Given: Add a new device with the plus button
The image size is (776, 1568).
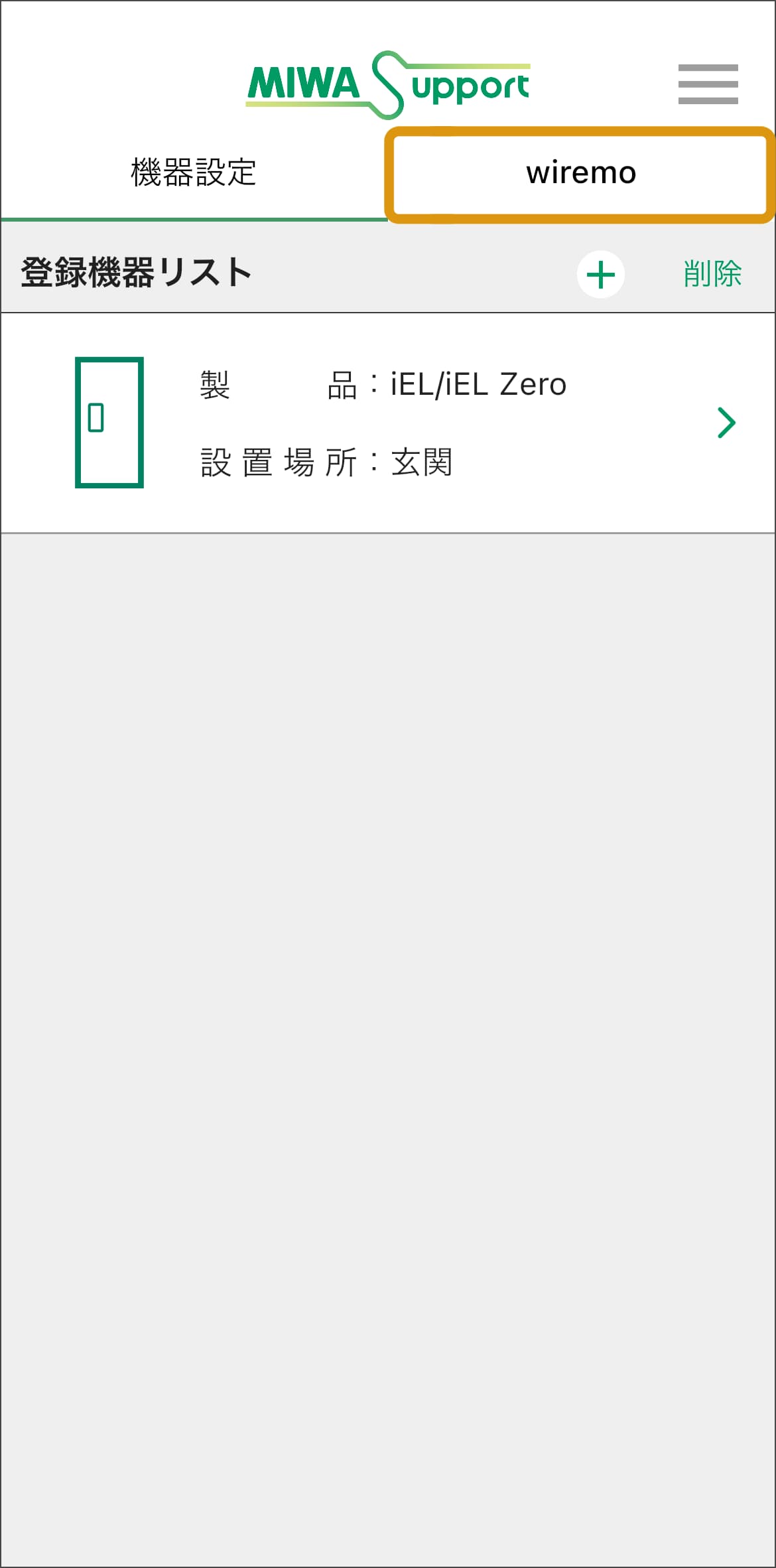Looking at the screenshot, I should [x=601, y=274].
